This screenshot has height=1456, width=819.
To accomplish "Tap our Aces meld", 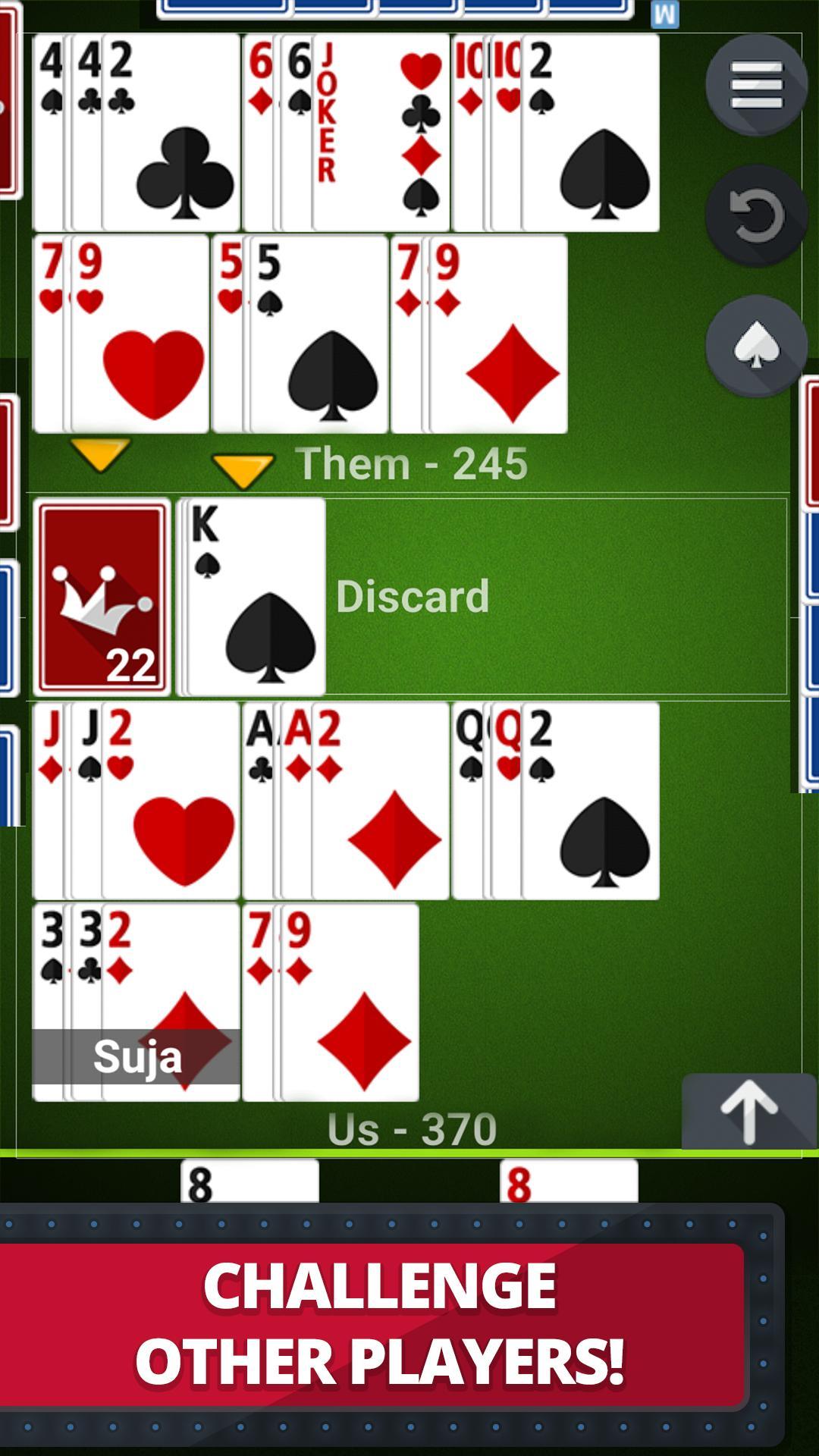I will pos(346,801).
